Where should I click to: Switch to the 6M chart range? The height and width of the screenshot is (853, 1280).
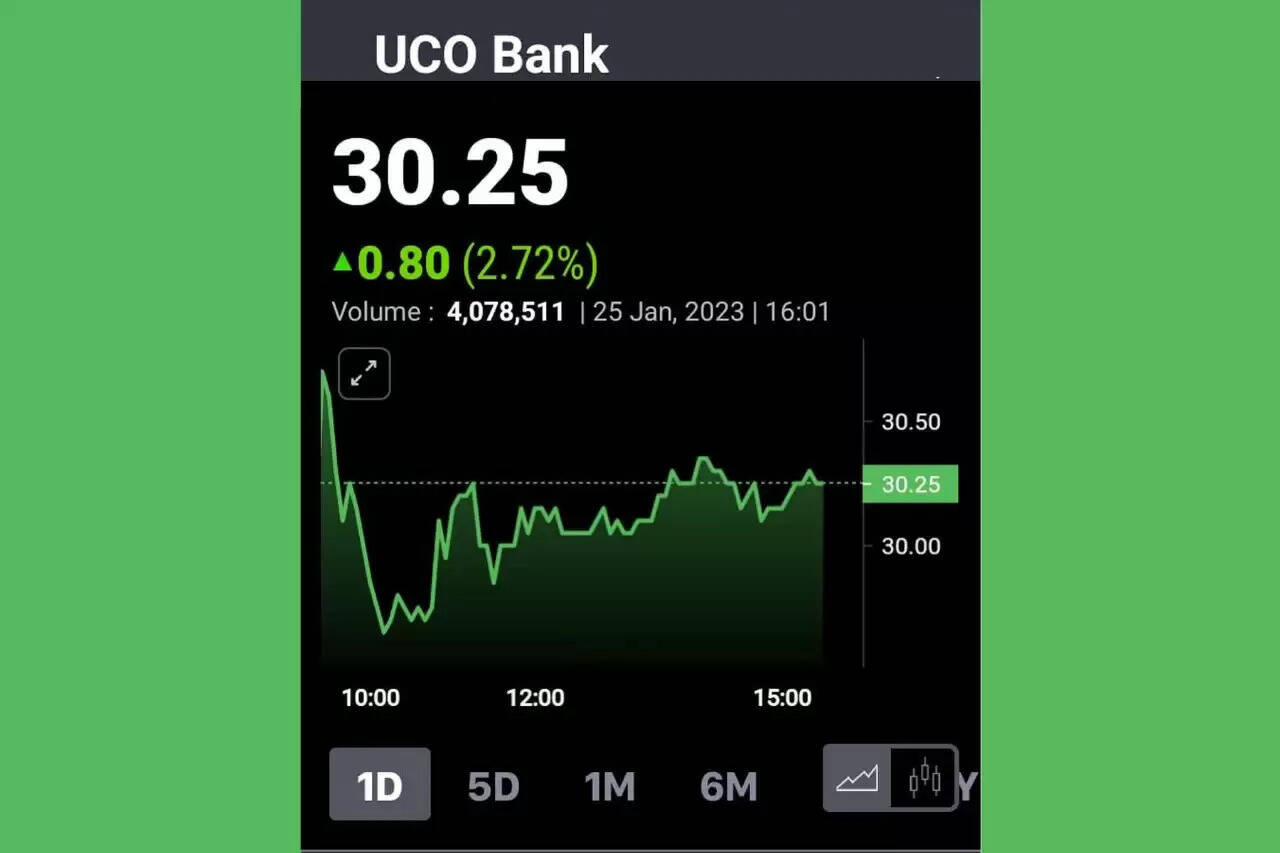[x=728, y=787]
